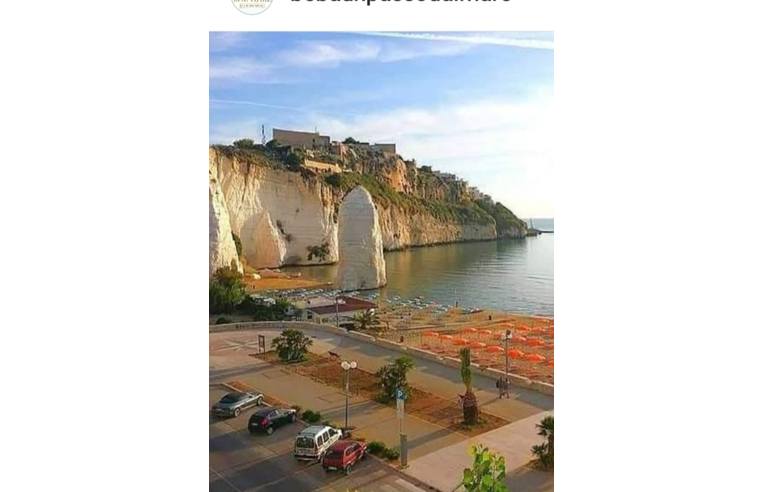Open the poster's profile picture
This screenshot has width=764, height=492.
tap(252, 4)
